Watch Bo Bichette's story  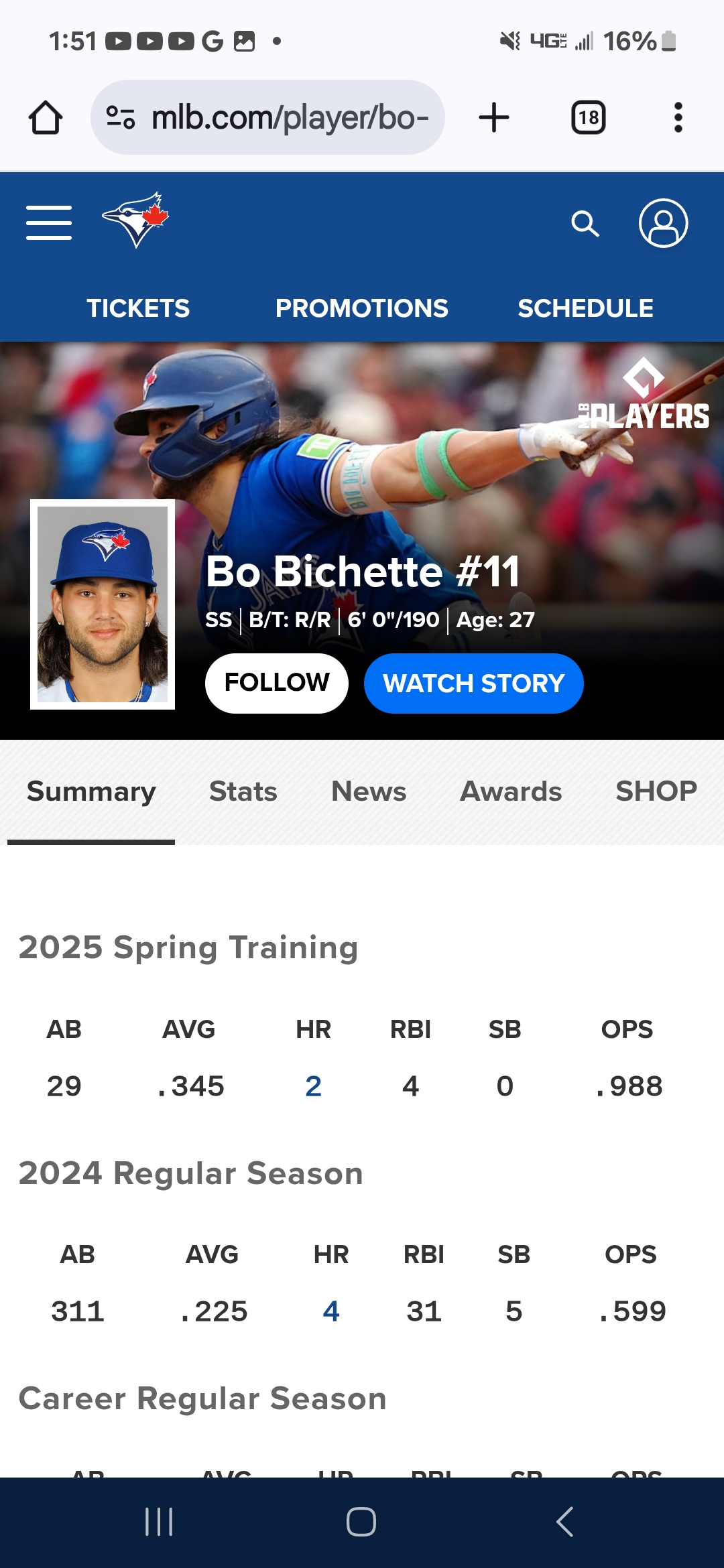[473, 683]
